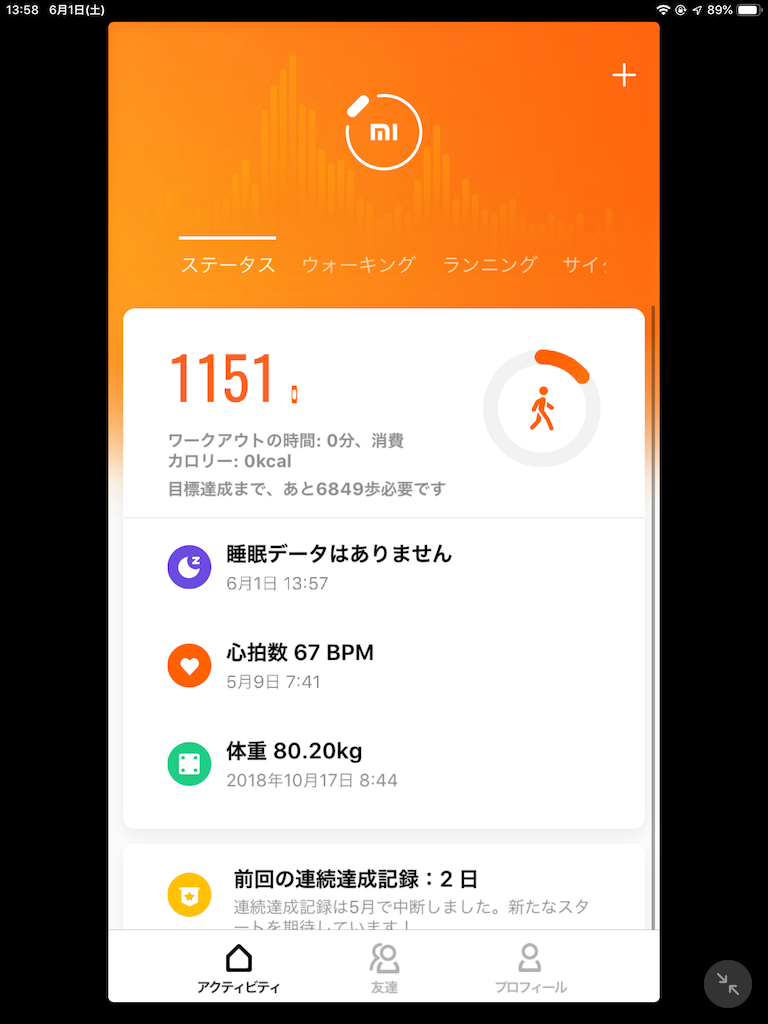Open the 体重 80.20kg row

(383, 765)
